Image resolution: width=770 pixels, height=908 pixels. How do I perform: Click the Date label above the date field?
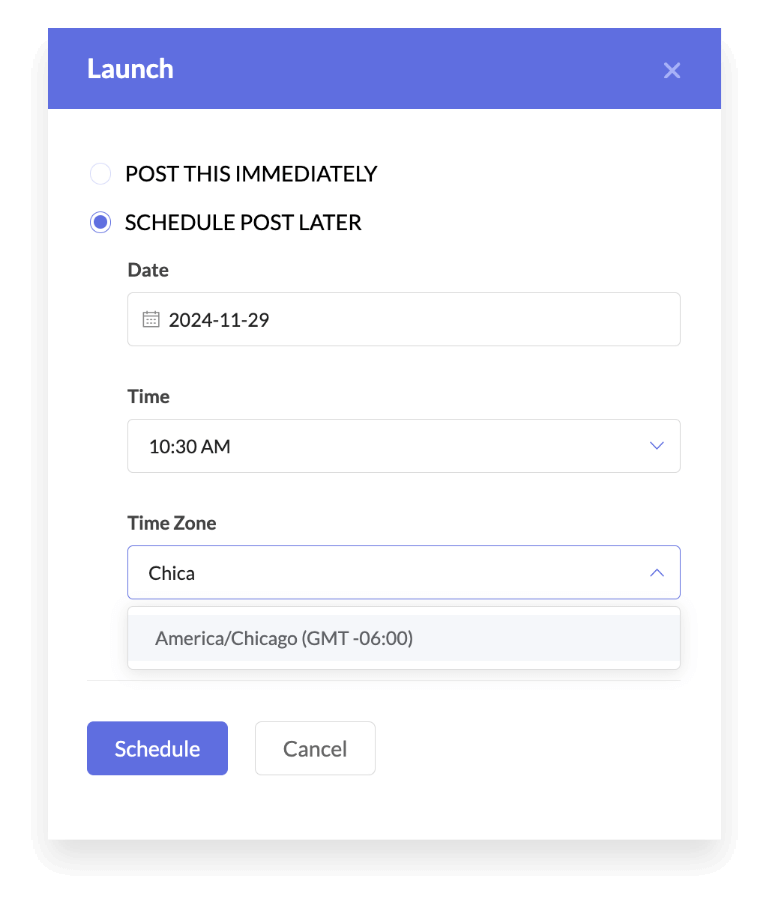pyautogui.click(x=148, y=270)
